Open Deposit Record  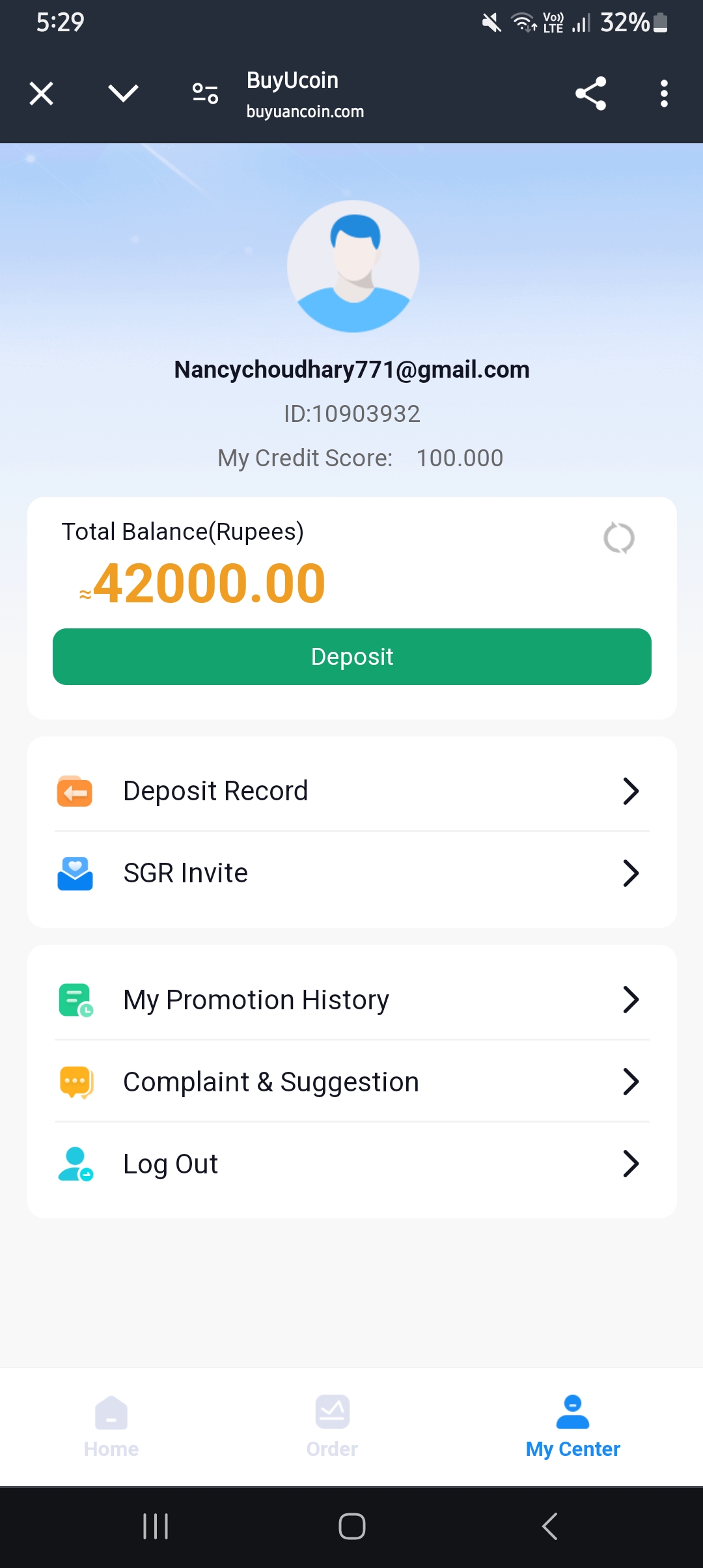351,791
